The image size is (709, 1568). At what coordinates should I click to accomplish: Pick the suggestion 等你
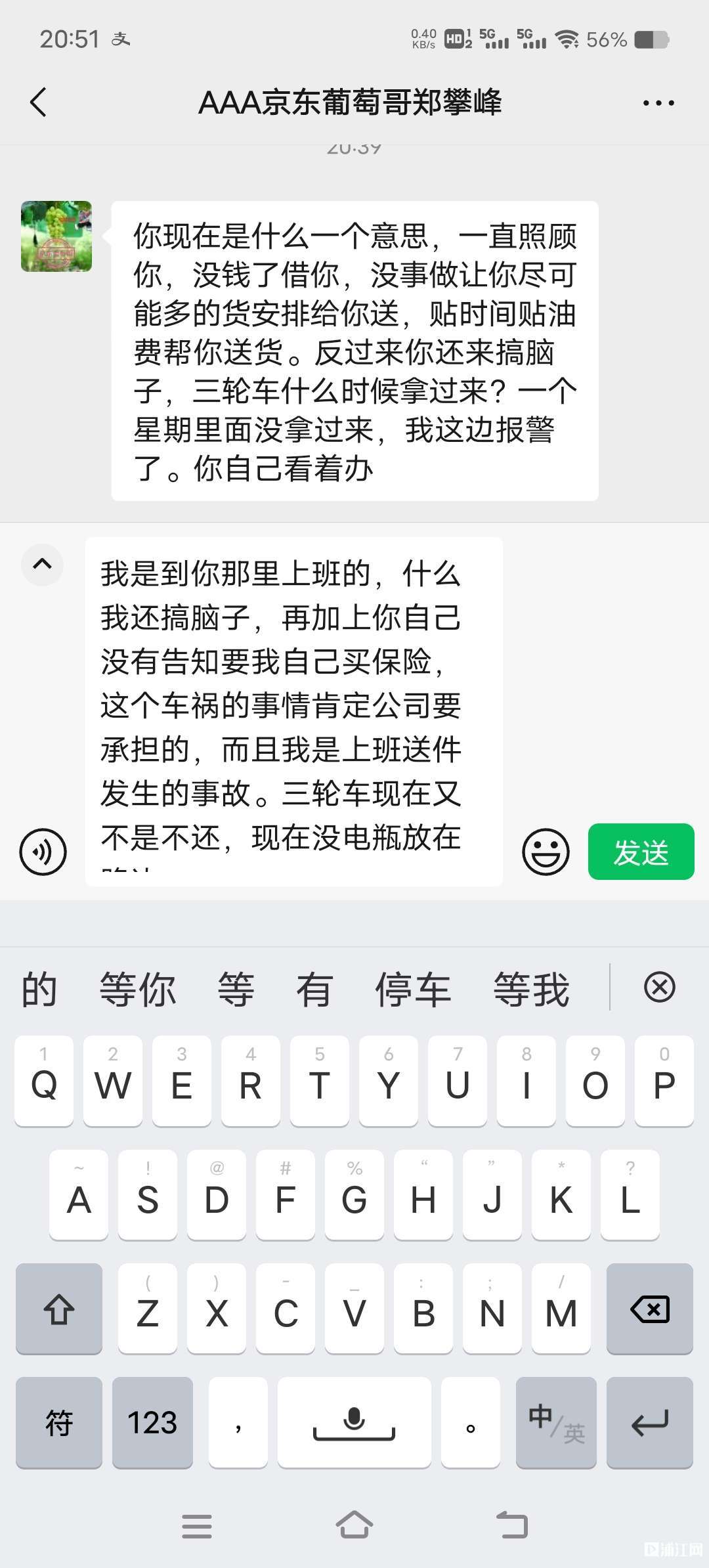click(x=137, y=989)
